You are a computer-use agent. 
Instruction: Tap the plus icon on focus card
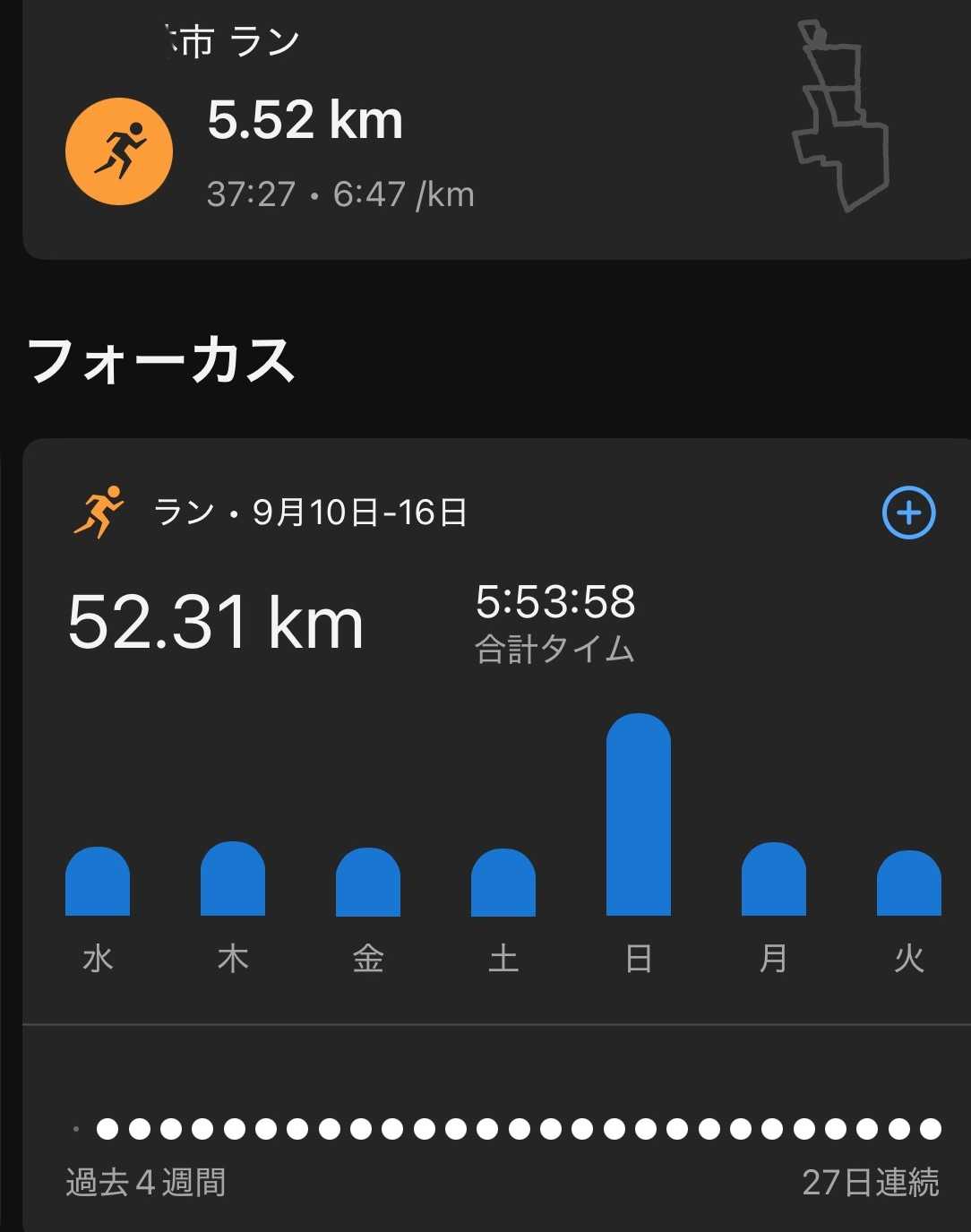click(x=908, y=513)
